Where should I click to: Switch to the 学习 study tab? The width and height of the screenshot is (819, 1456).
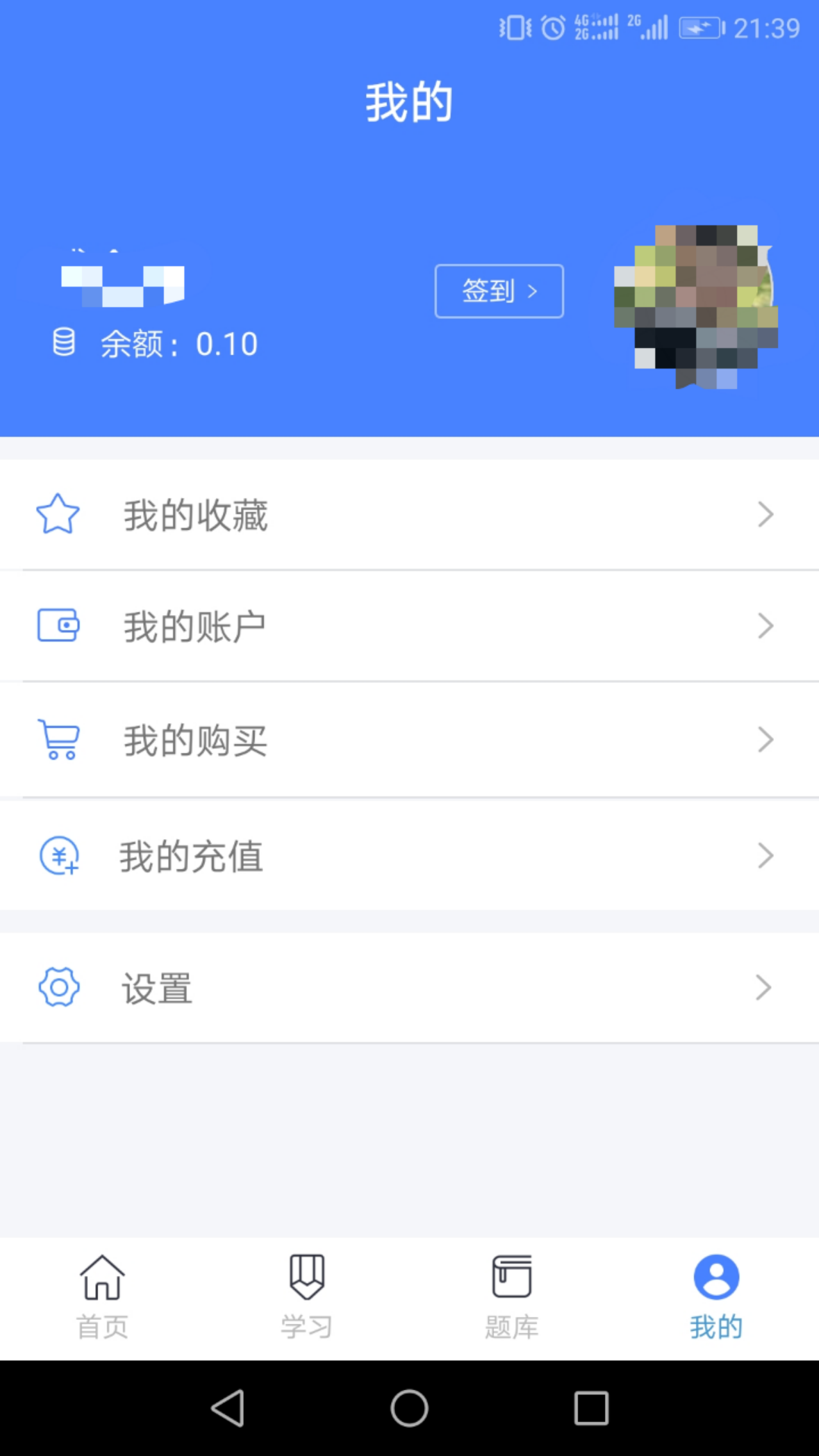click(x=307, y=1298)
